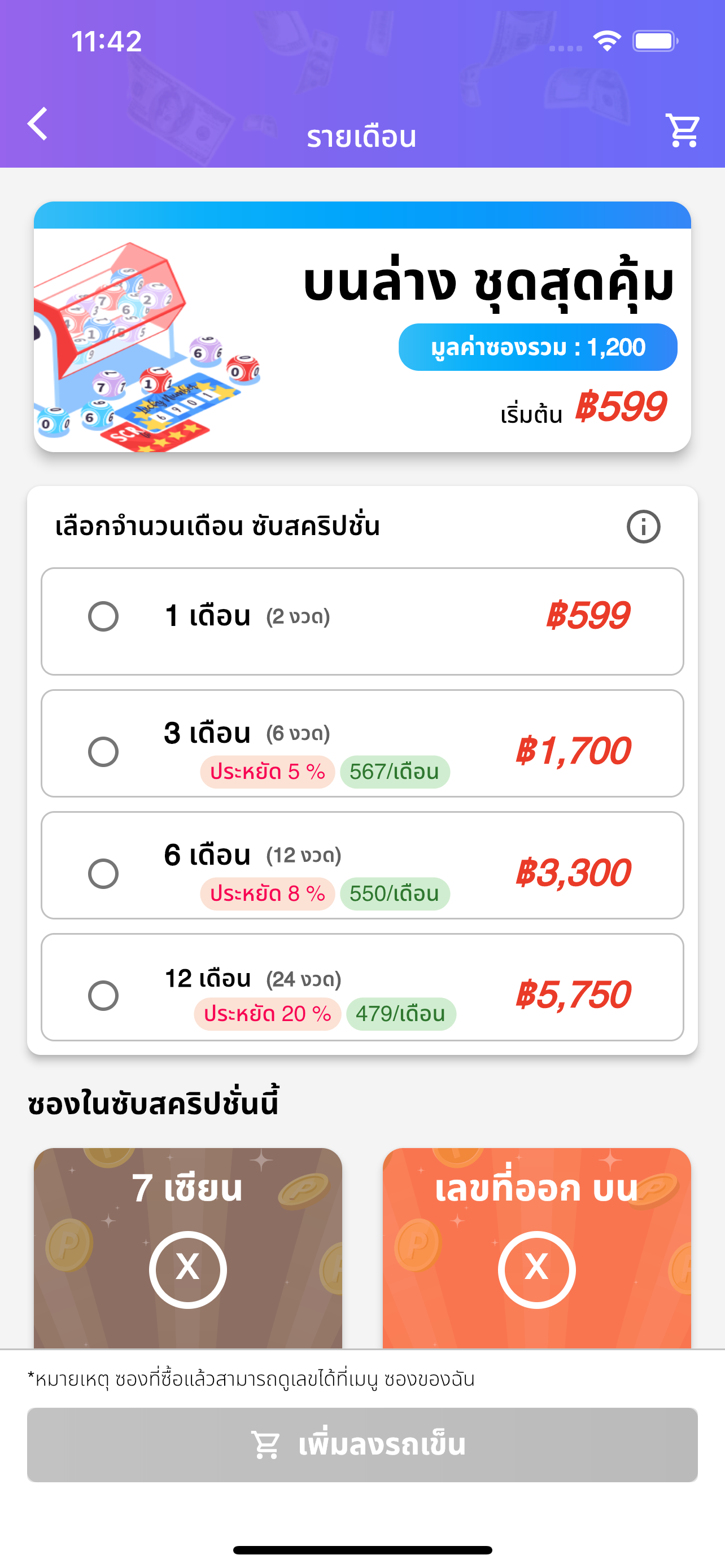Pick the 6 เดือน ฿3,300 plan
The image size is (725, 1568).
[x=362, y=865]
